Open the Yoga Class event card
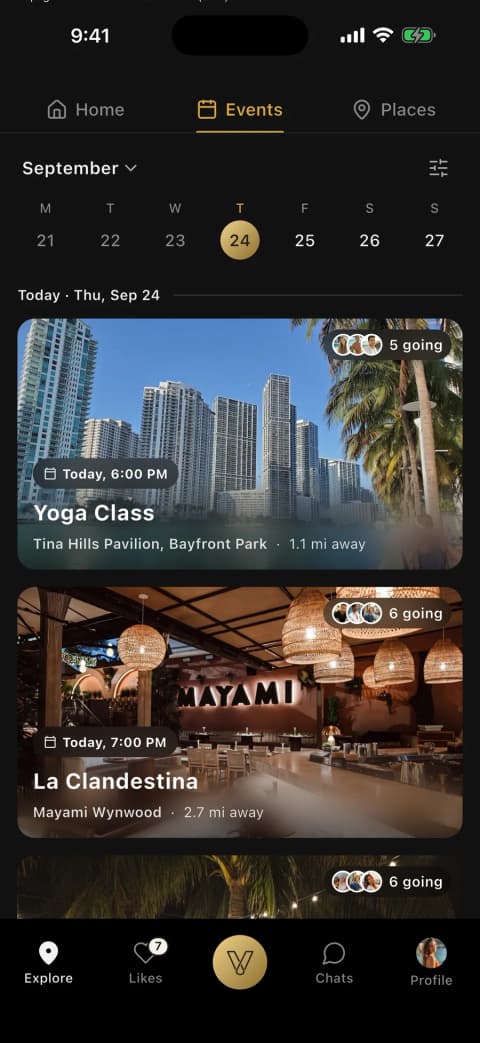Image resolution: width=480 pixels, height=1043 pixels. [239, 444]
